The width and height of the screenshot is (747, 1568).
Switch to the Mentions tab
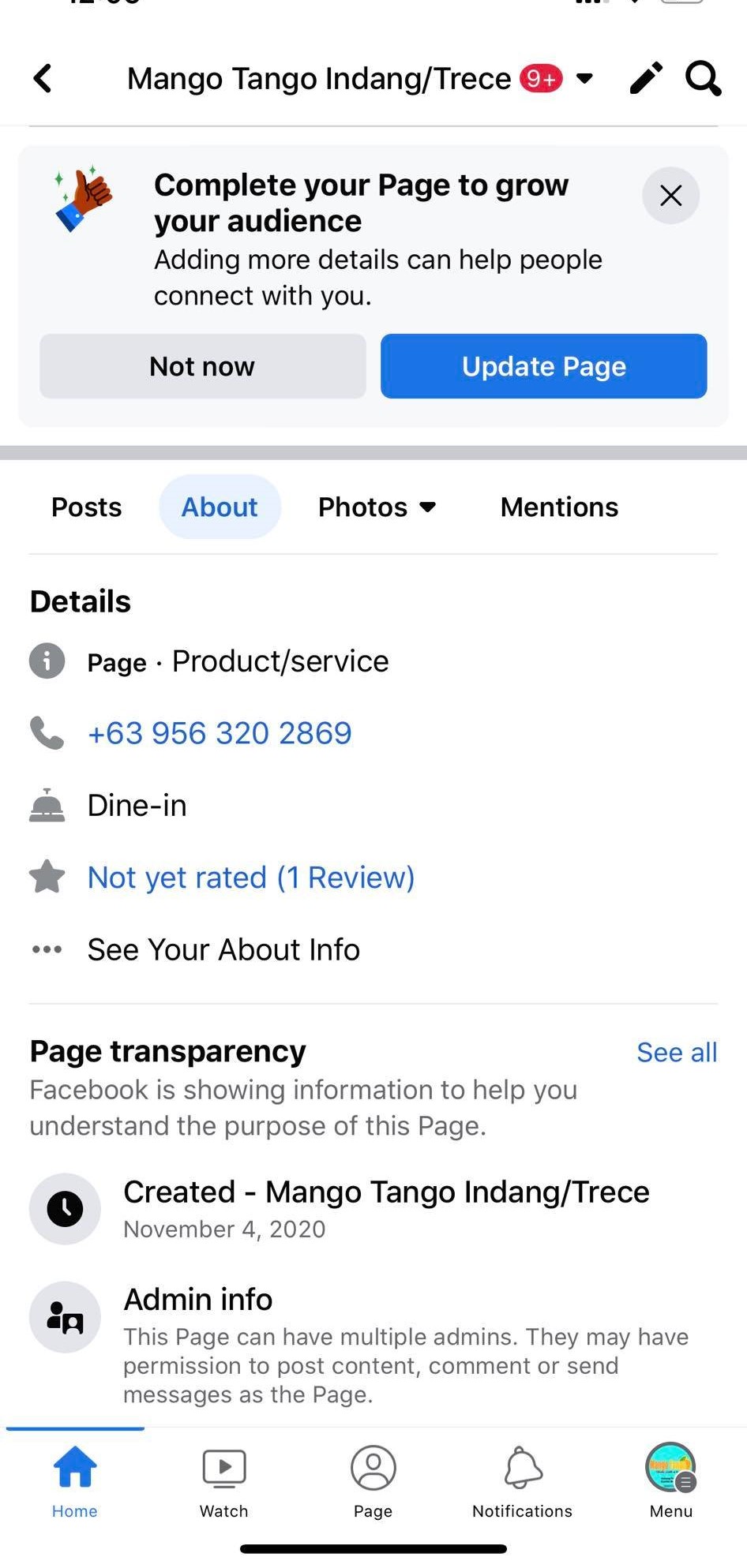[559, 507]
